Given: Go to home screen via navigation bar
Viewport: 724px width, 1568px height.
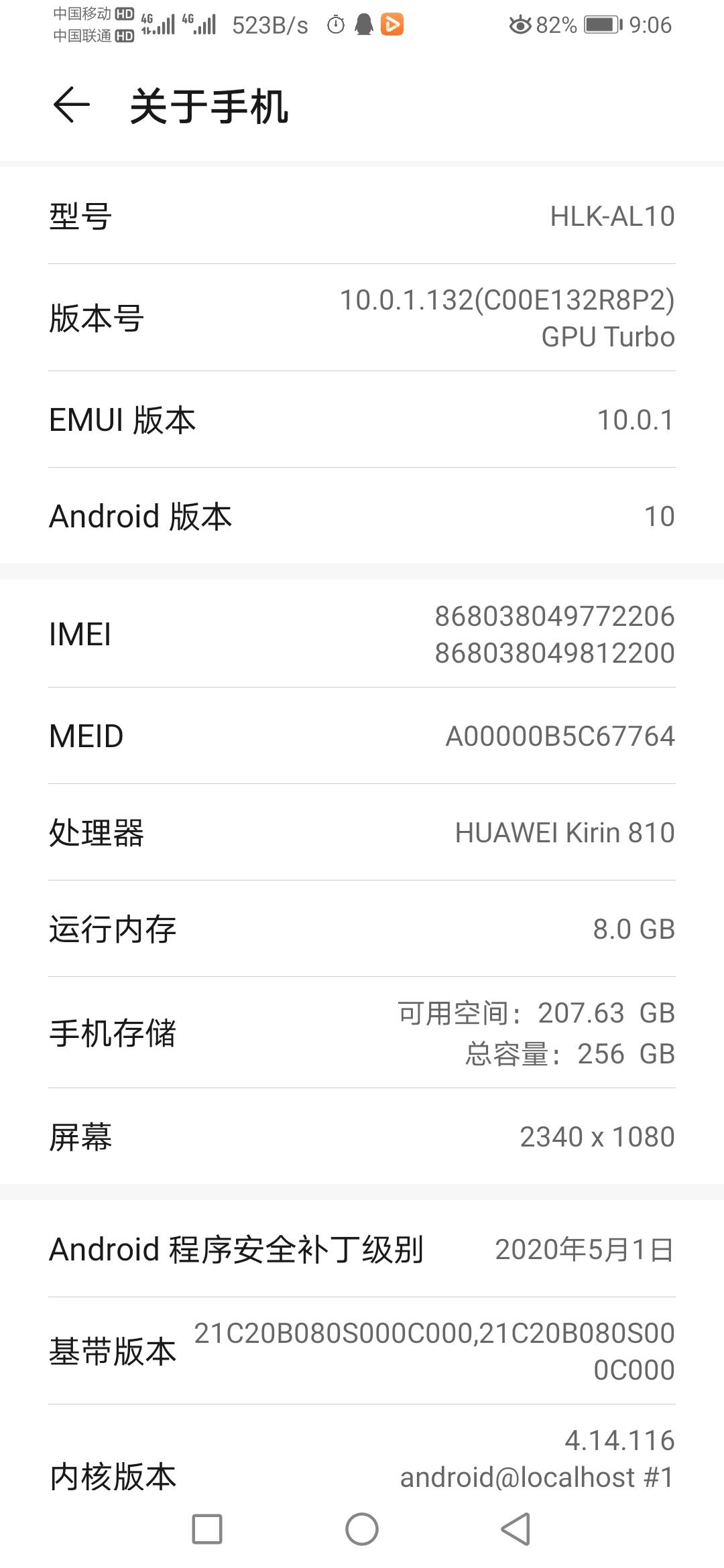Looking at the screenshot, I should coord(362,1529).
